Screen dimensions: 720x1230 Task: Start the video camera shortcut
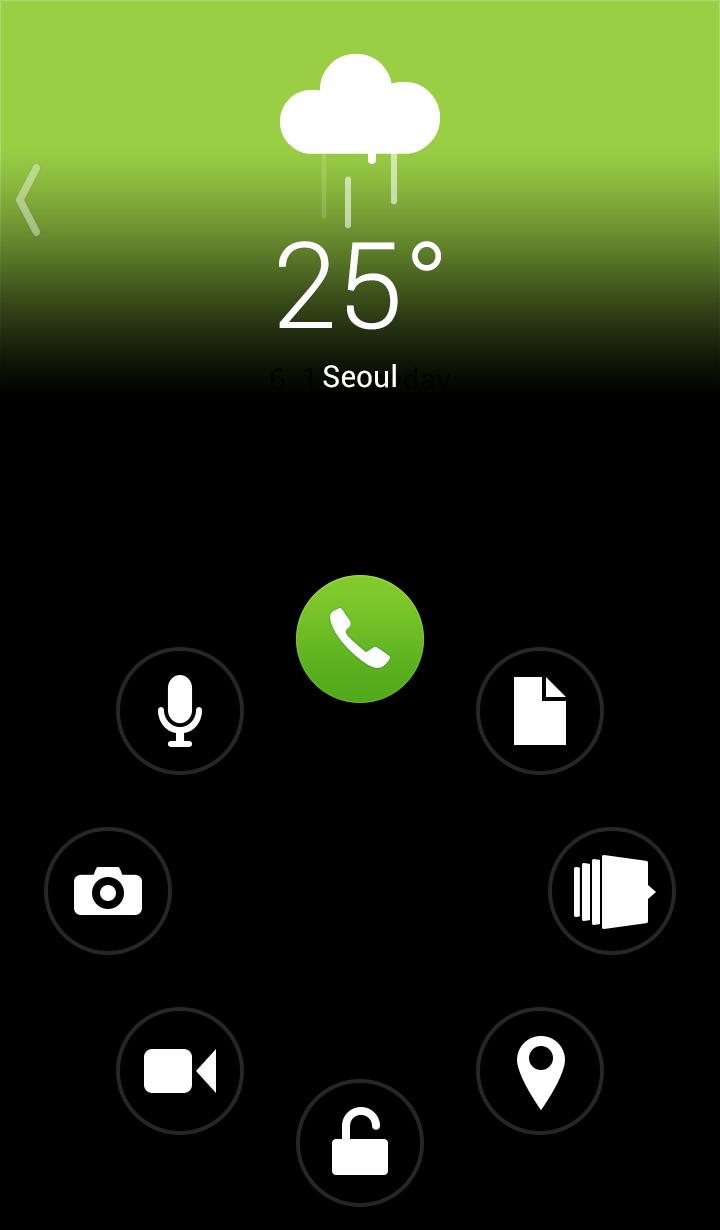(180, 1071)
